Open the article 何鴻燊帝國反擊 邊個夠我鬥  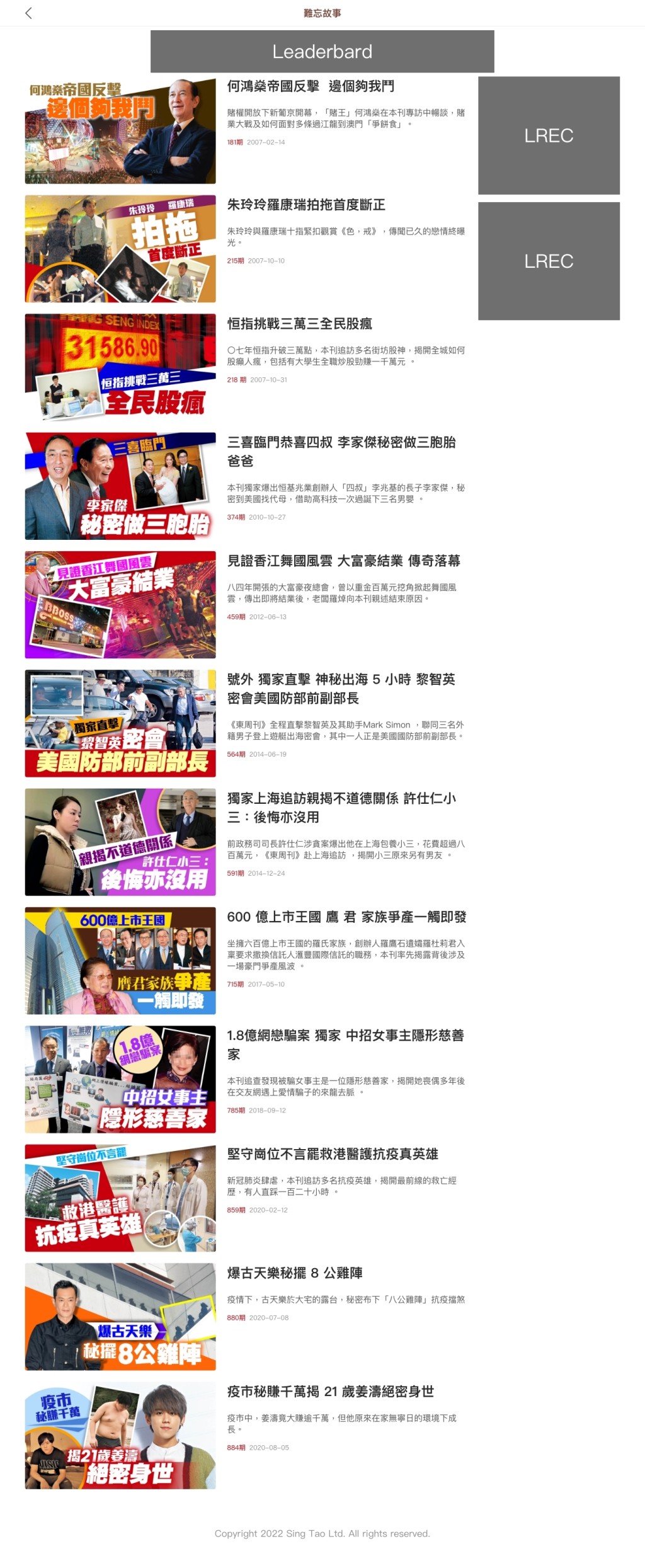(x=311, y=86)
